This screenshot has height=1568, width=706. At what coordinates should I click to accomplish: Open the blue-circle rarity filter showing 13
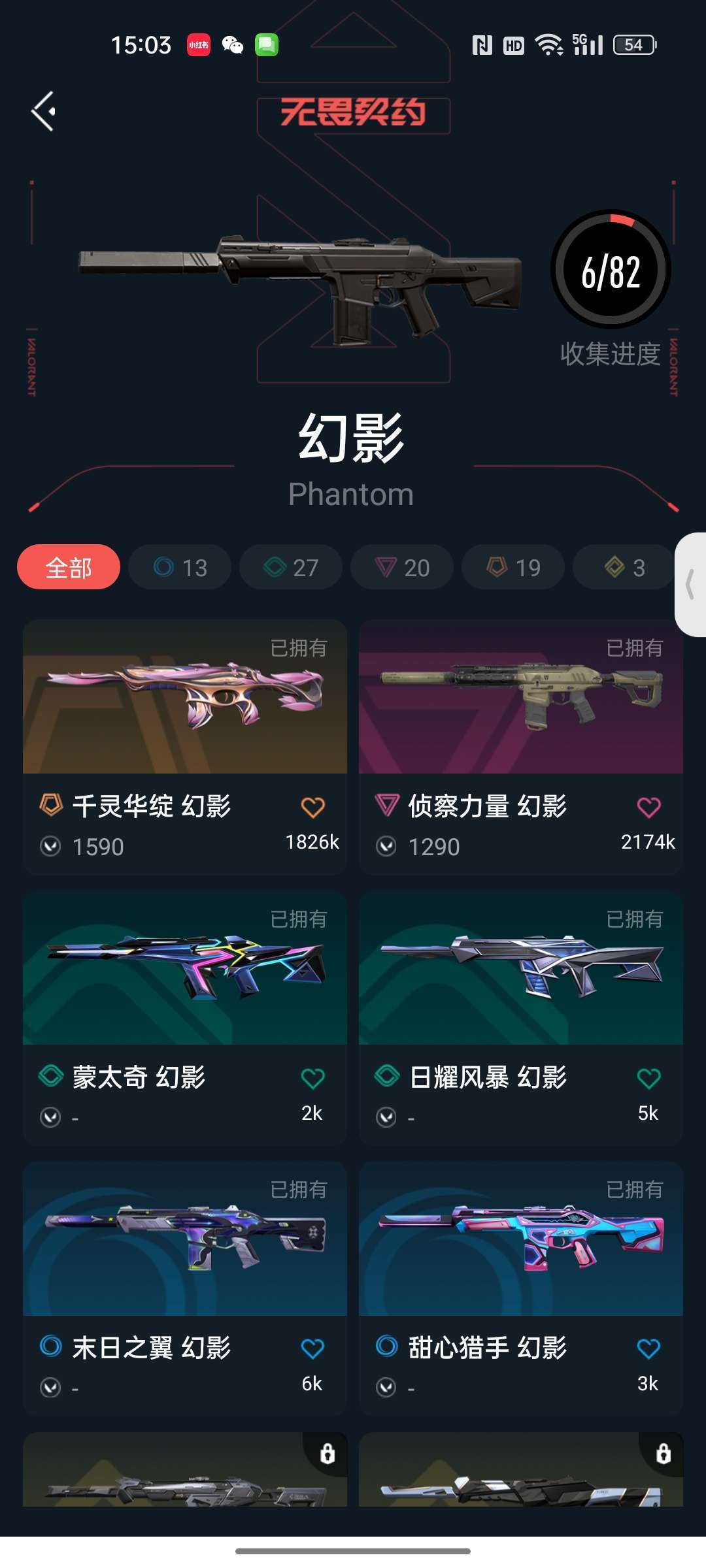179,567
